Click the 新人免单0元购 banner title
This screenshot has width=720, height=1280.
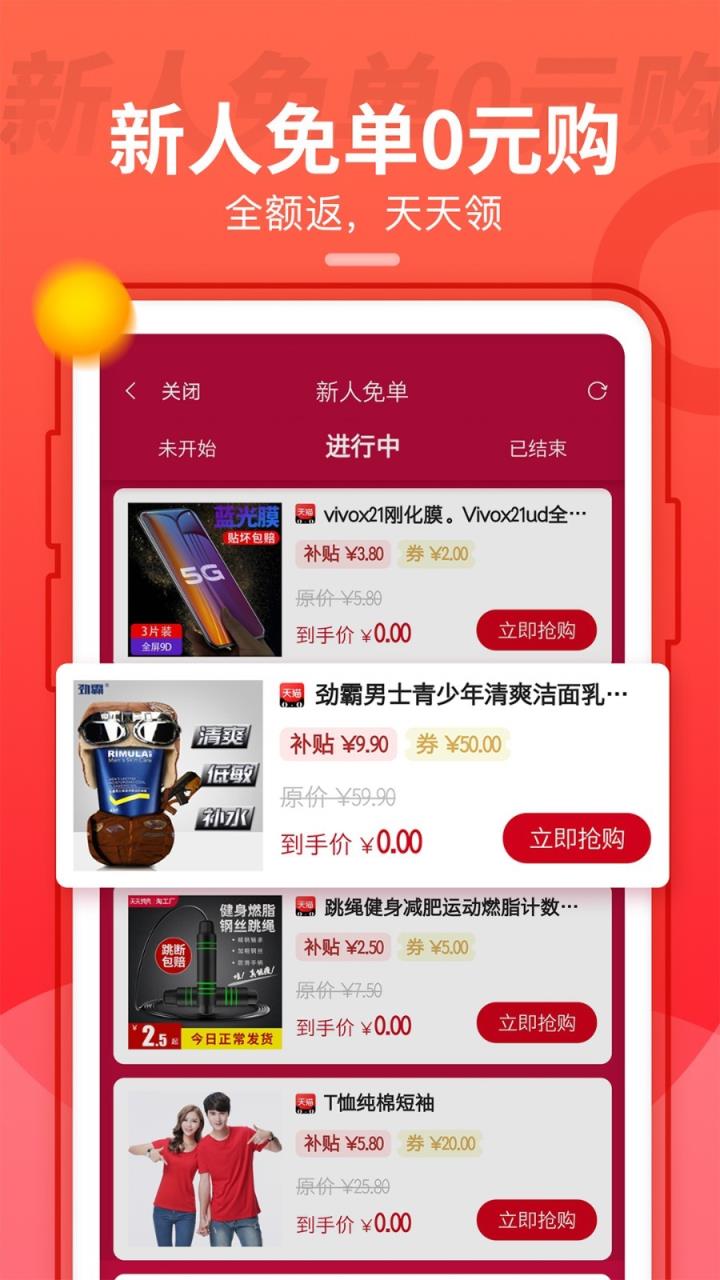[x=360, y=137]
